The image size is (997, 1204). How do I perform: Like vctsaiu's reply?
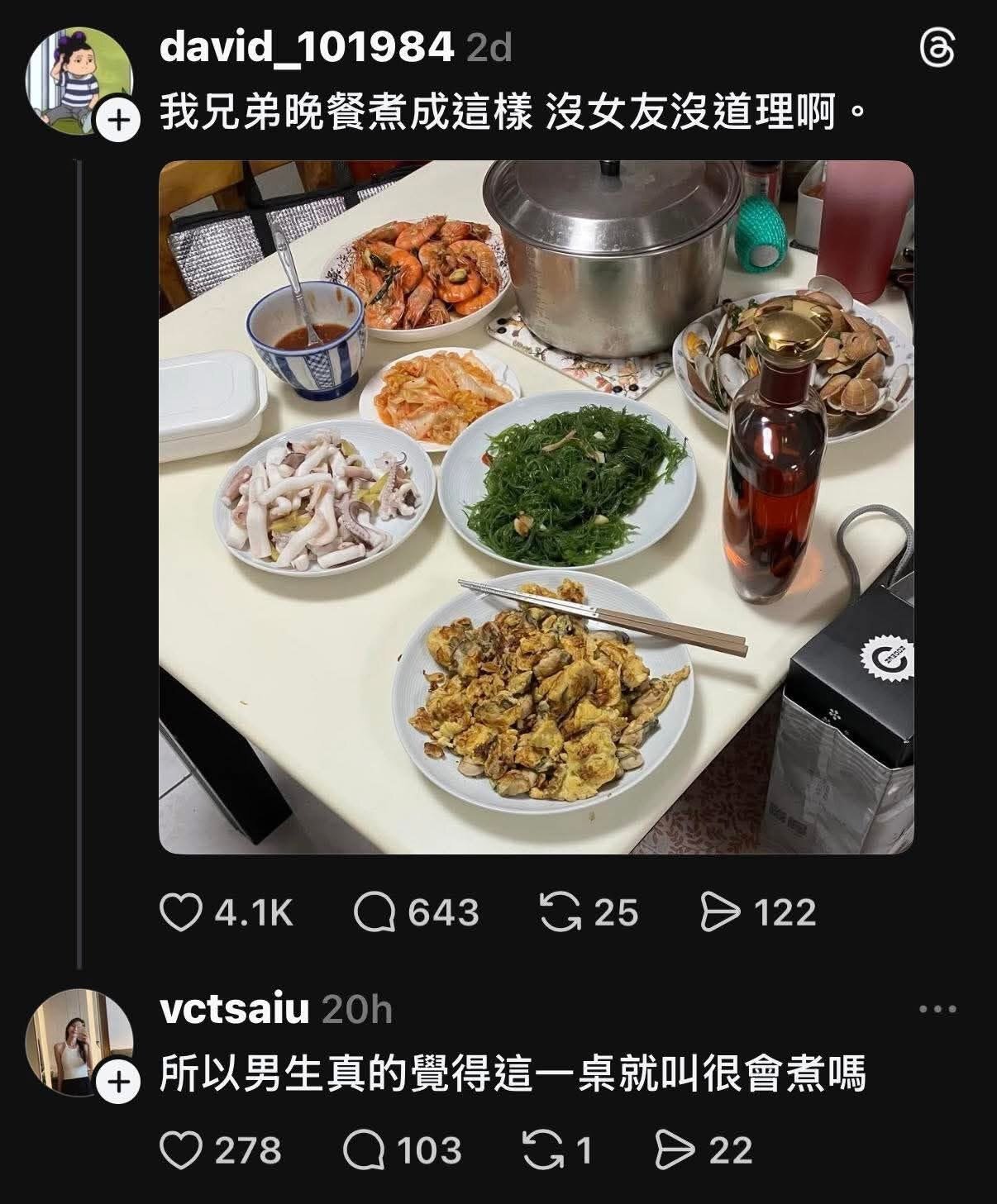(x=180, y=1150)
